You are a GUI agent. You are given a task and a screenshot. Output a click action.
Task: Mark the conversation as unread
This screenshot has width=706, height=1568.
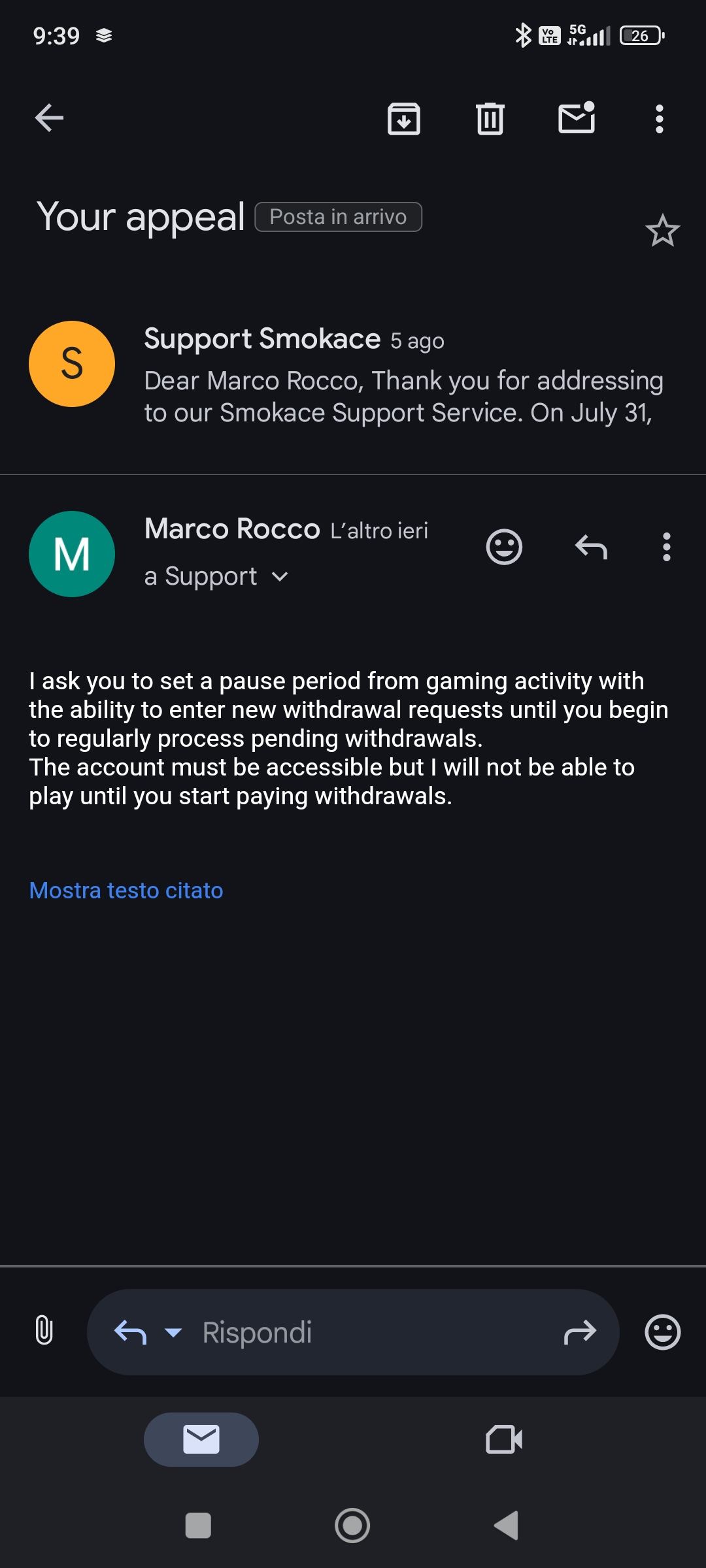pos(577,119)
